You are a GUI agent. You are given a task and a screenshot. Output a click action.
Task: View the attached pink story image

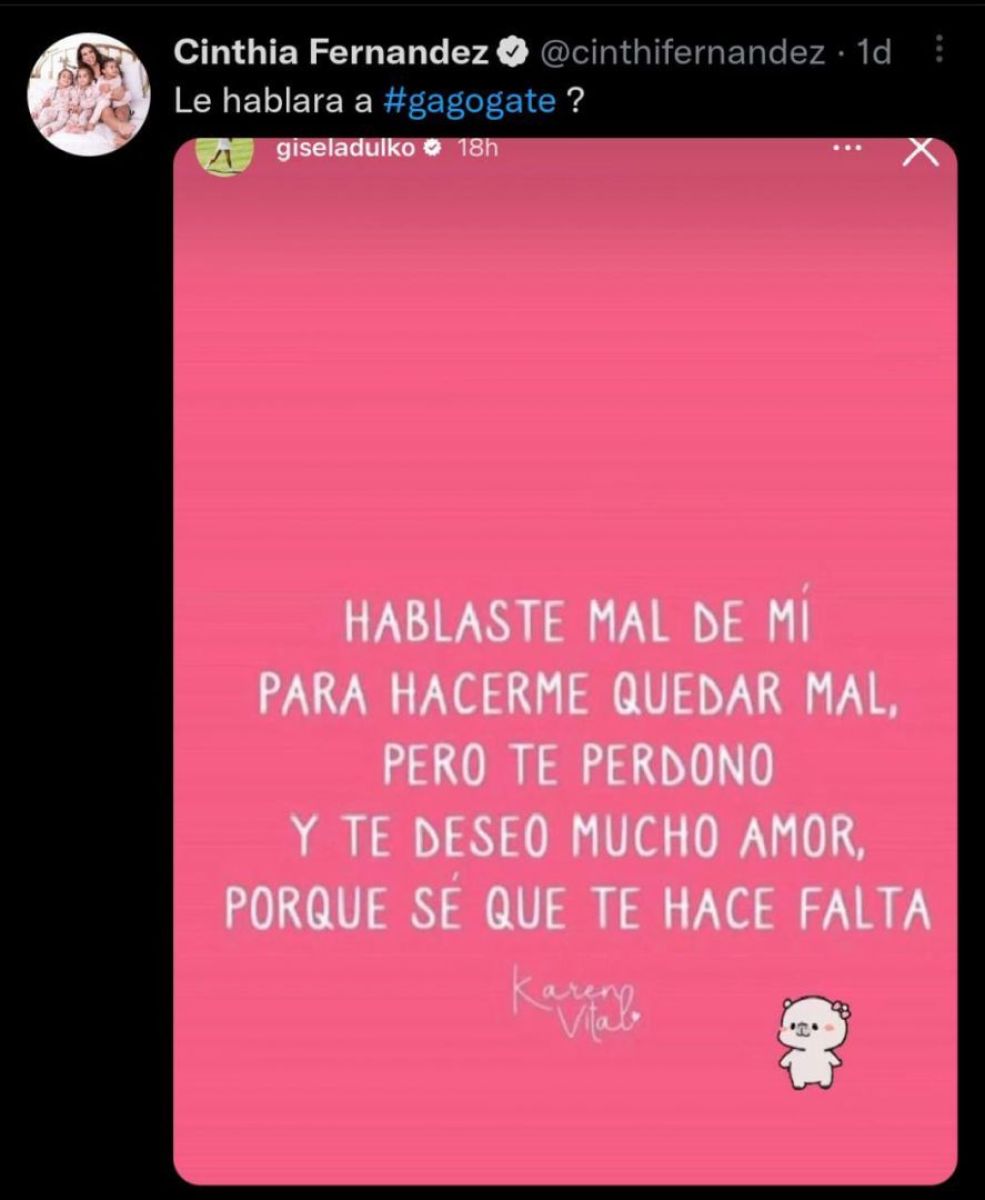[565, 660]
